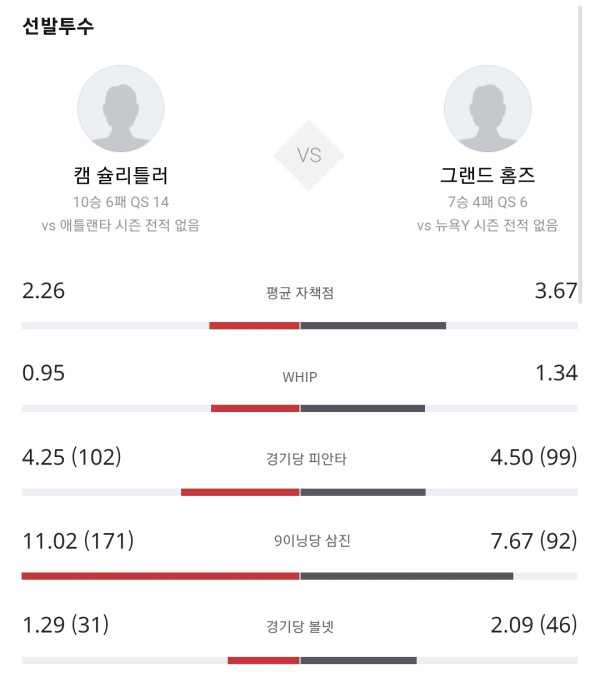Open pitcher 그랜드 홈즈's profile
600x683 pixels.
tap(488, 108)
